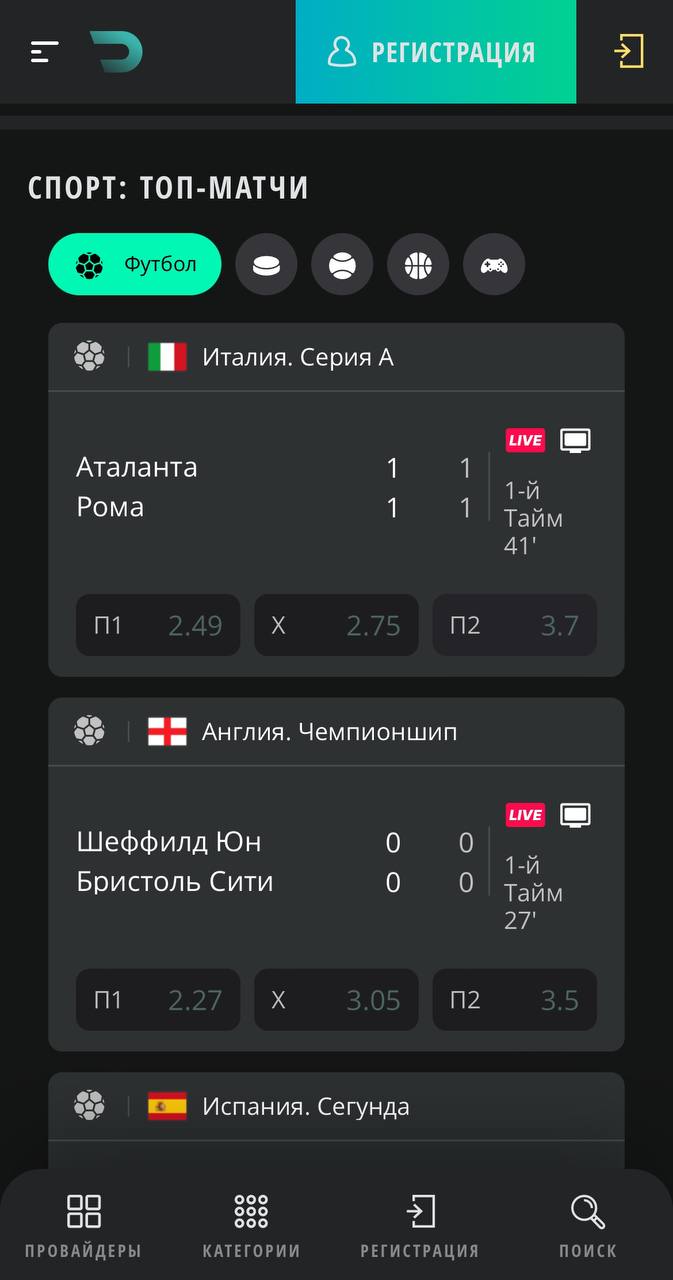Image resolution: width=673 pixels, height=1280 pixels.
Task: Open the Провайдеры tab
Action: click(x=84, y=1226)
